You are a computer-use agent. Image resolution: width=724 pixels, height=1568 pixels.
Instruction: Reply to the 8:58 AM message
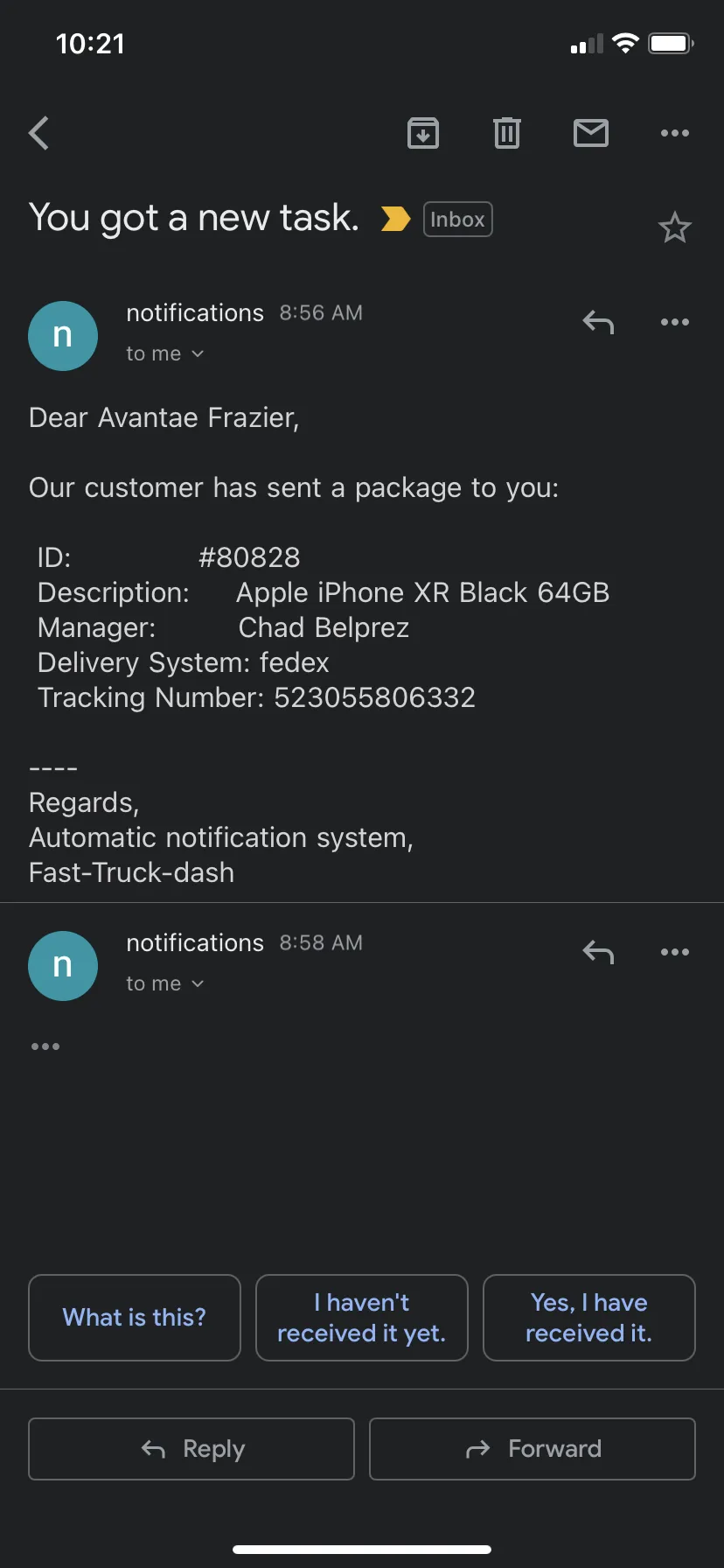pyautogui.click(x=598, y=952)
